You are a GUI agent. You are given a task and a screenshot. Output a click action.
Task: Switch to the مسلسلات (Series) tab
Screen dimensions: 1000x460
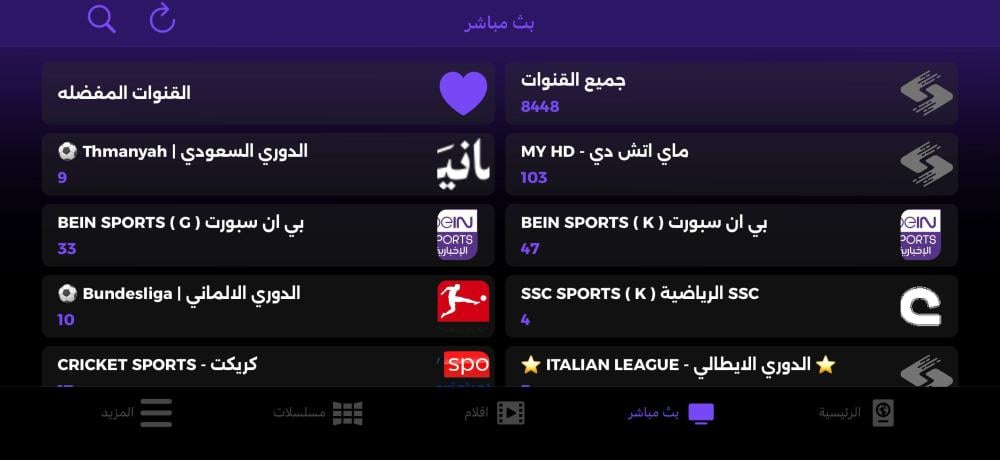coord(318,413)
